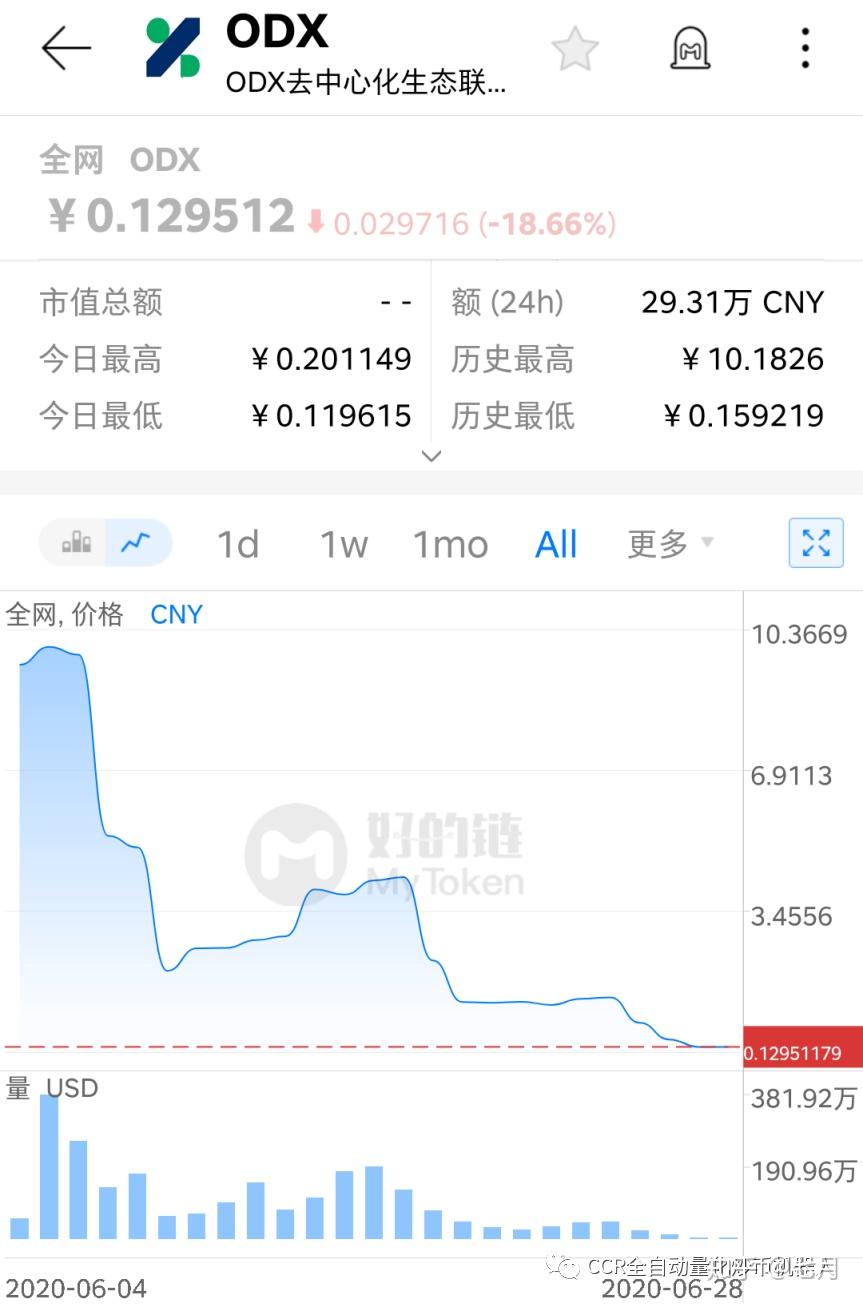Viewport: 863px width, 1304px height.
Task: Open the three-dot overflow menu
Action: tap(805, 48)
